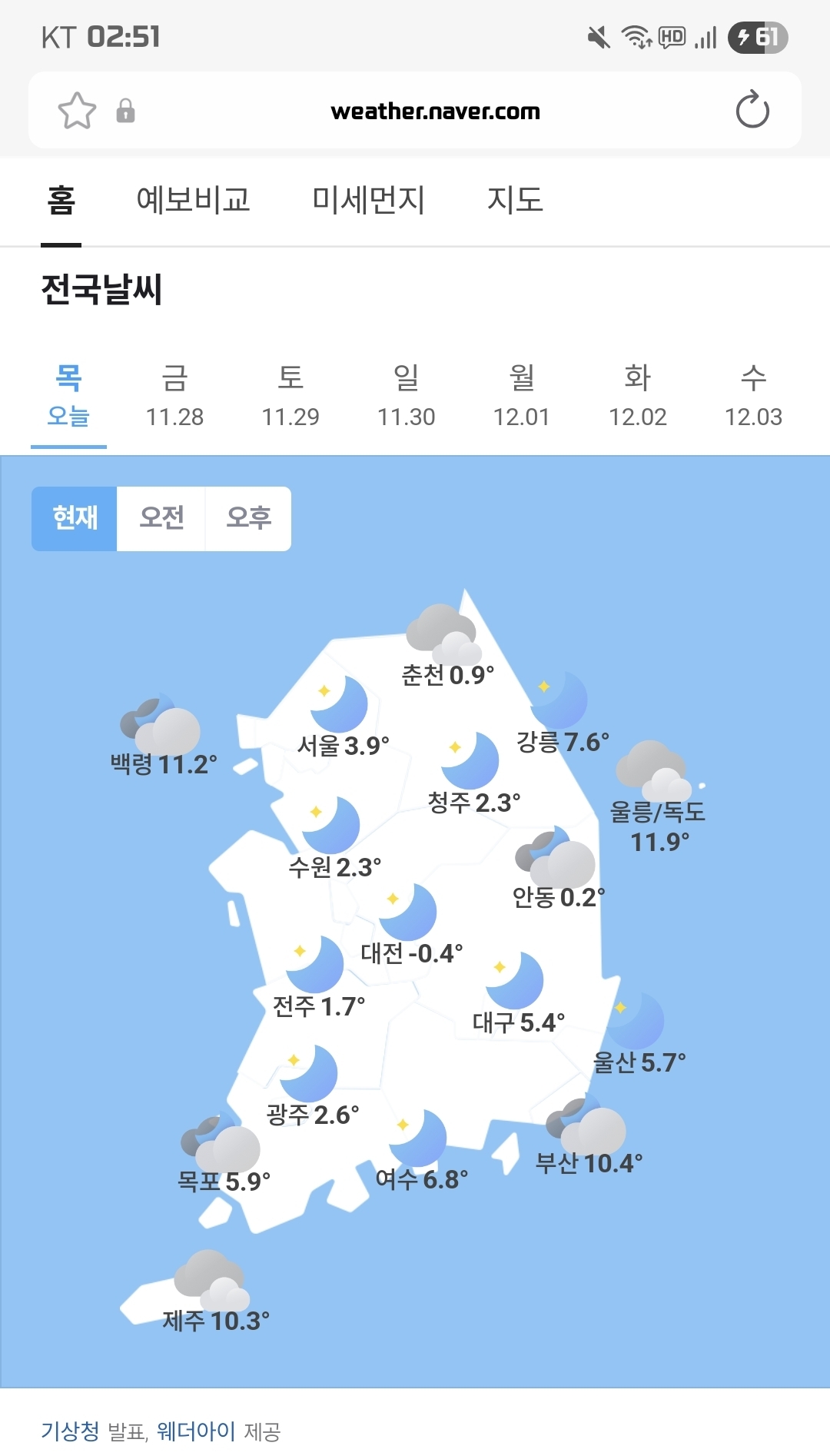Screen dimensions: 830x1456
Task: Open the 웨더아이 link
Action: coord(195,1431)
